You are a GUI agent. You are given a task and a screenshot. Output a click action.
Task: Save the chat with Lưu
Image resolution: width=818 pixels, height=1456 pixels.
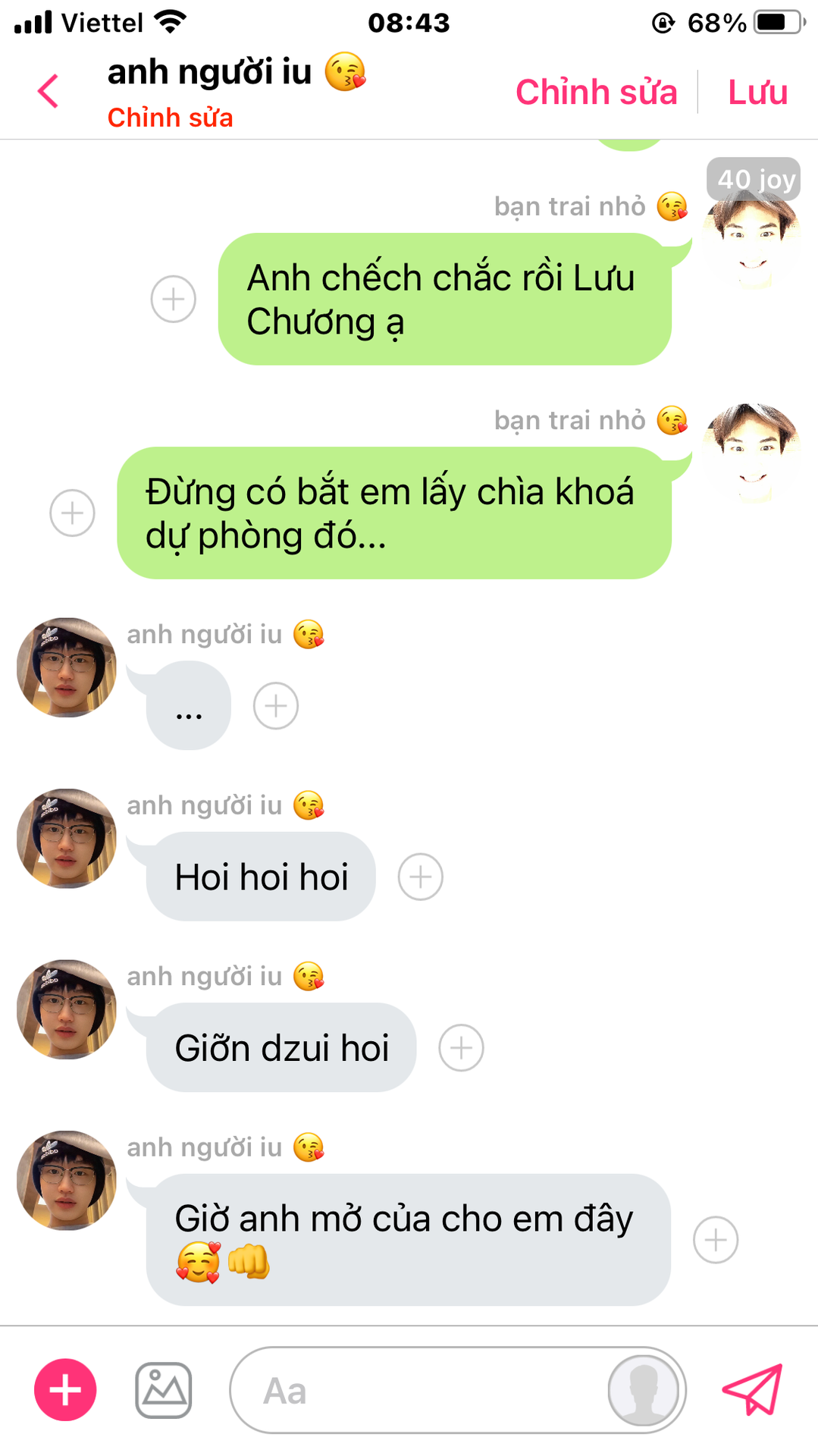757,92
